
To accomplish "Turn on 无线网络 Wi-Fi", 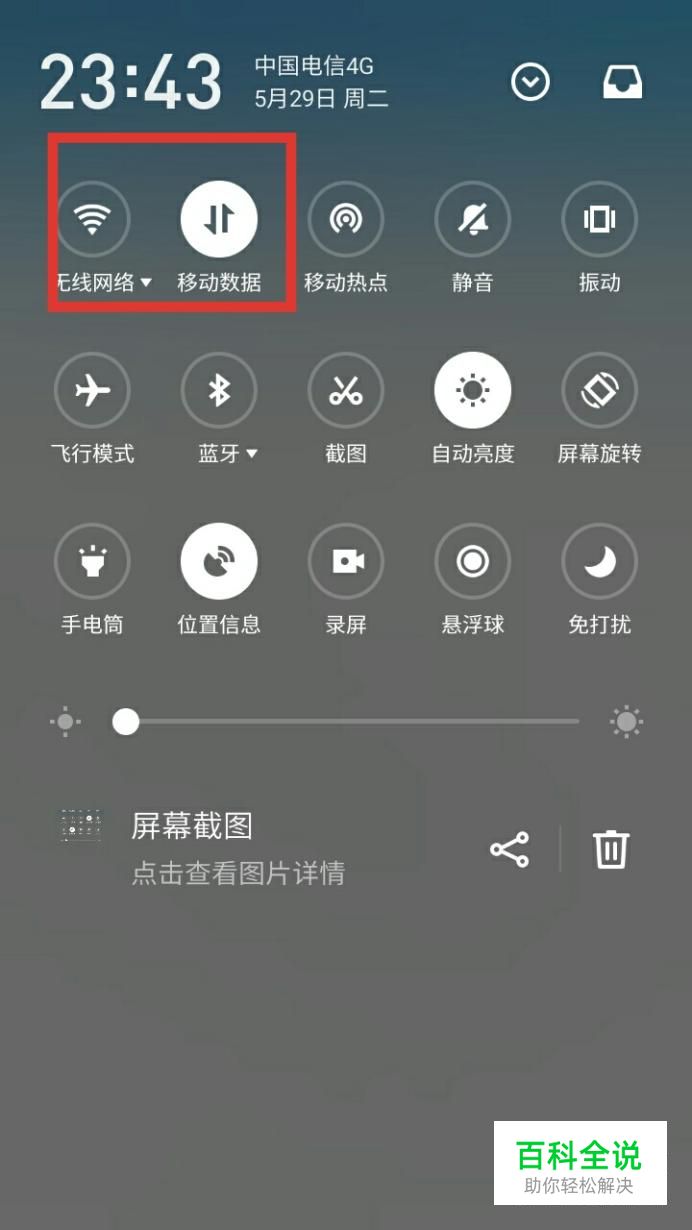I will [92, 219].
